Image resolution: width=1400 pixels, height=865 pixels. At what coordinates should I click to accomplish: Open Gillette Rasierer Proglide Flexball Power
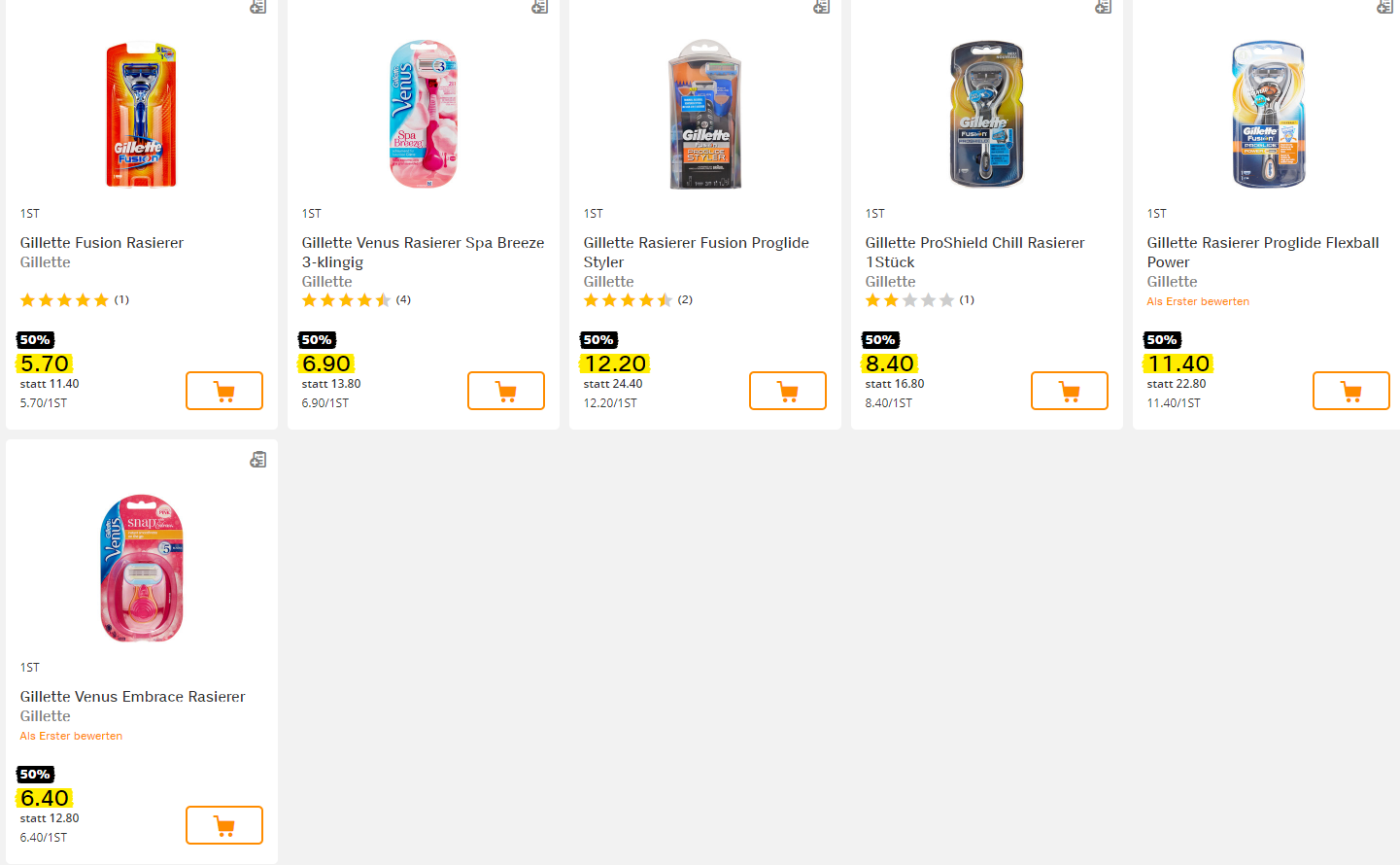click(x=1262, y=243)
